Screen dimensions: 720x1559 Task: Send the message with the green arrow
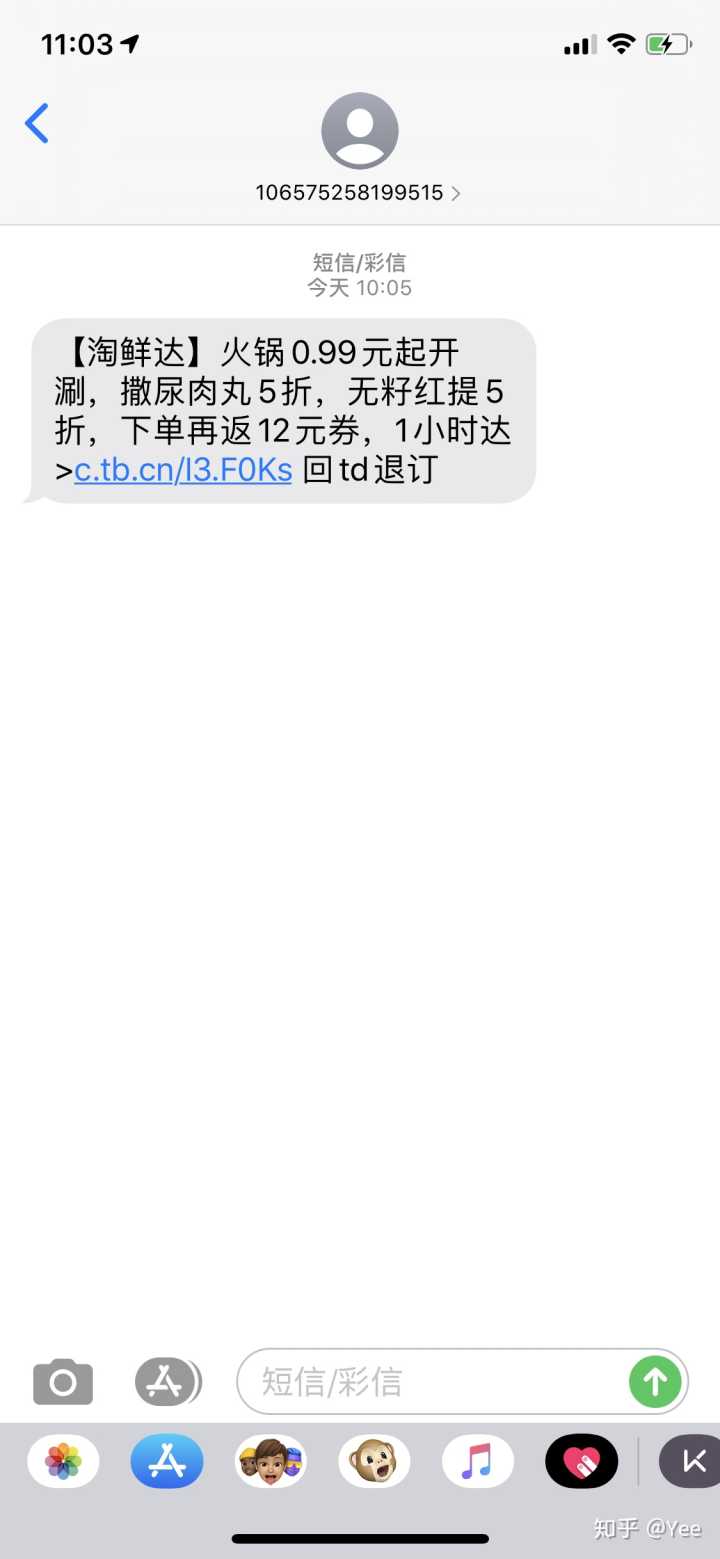click(655, 1382)
